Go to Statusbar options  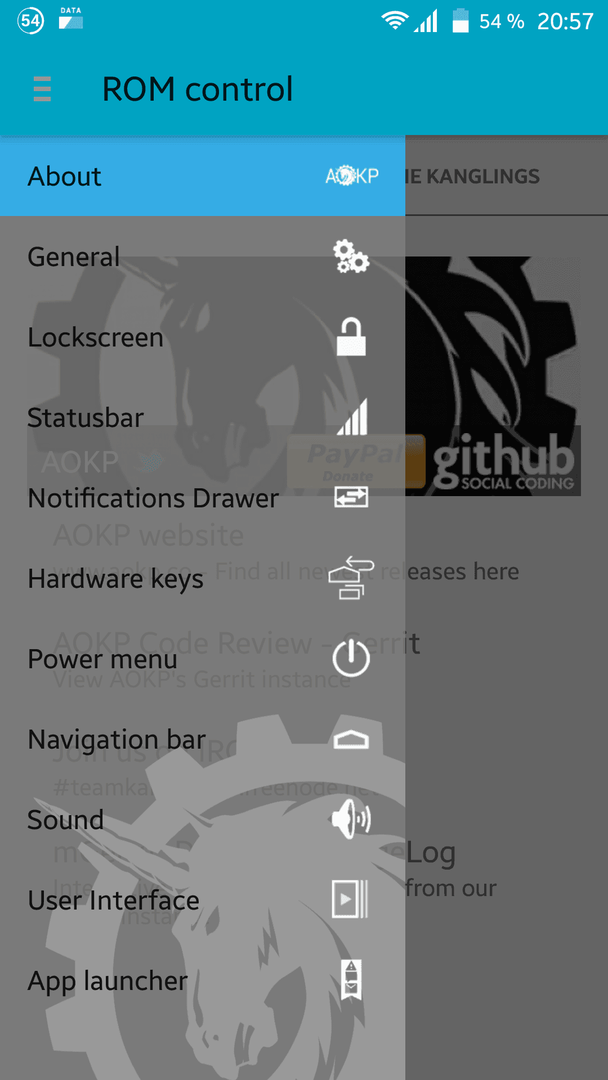pos(202,417)
